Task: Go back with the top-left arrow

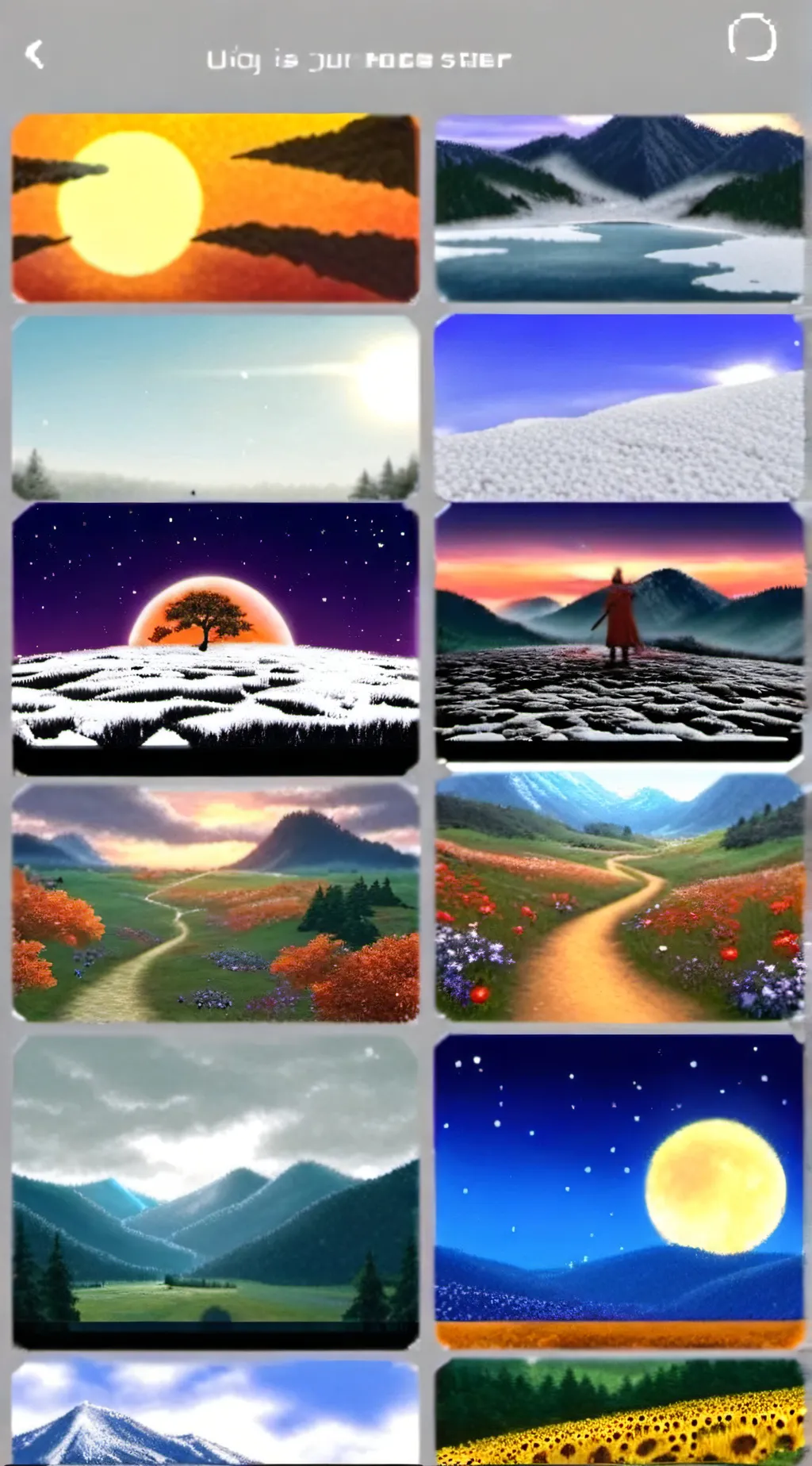Action: tap(34, 55)
